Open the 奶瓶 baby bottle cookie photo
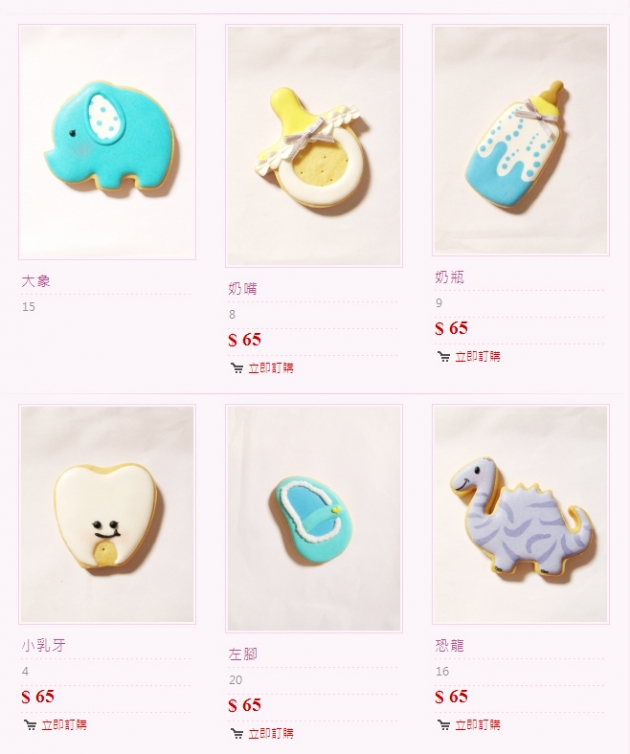The image size is (630, 754). (x=520, y=139)
